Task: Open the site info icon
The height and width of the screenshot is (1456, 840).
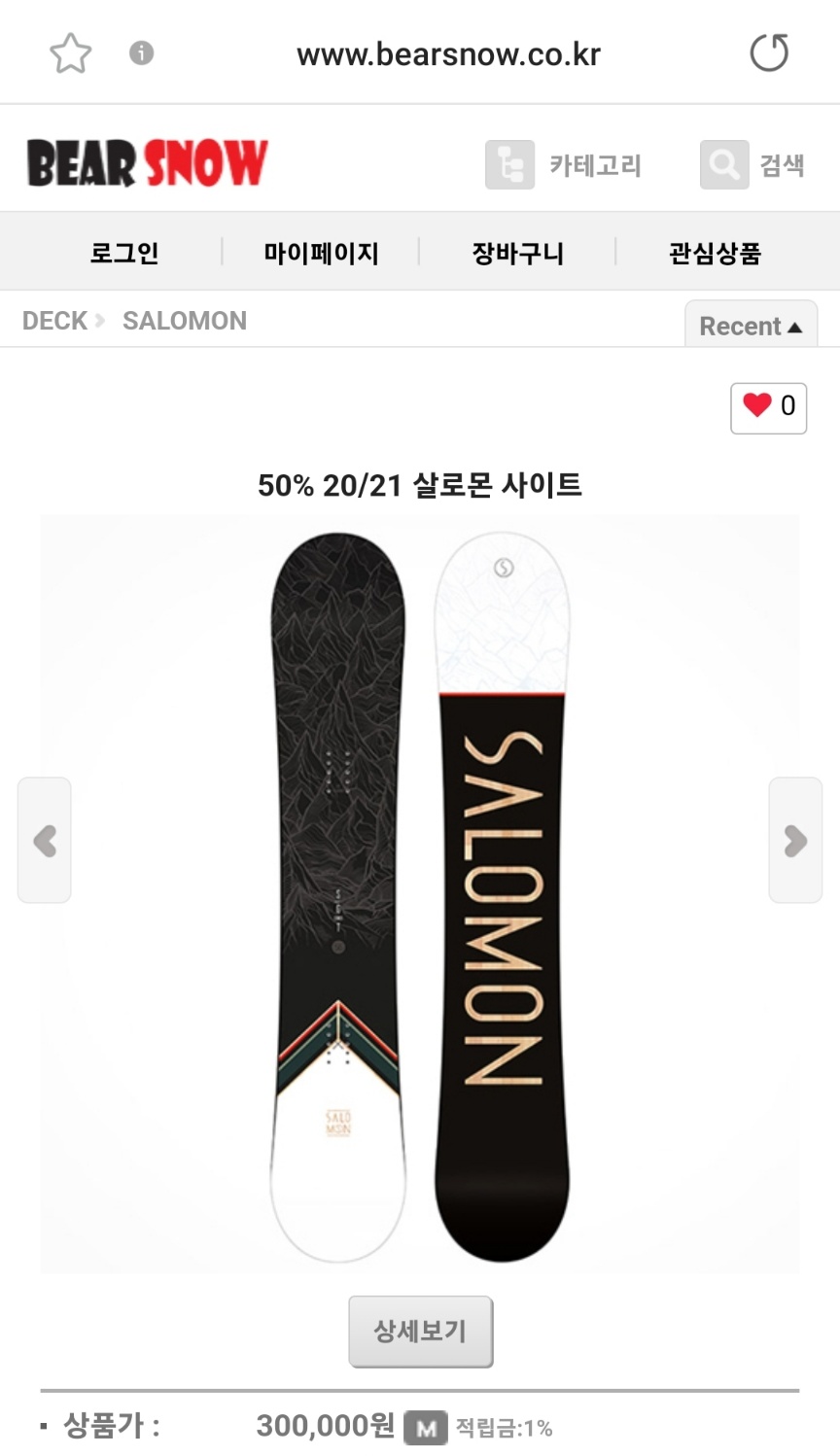Action: point(142,52)
